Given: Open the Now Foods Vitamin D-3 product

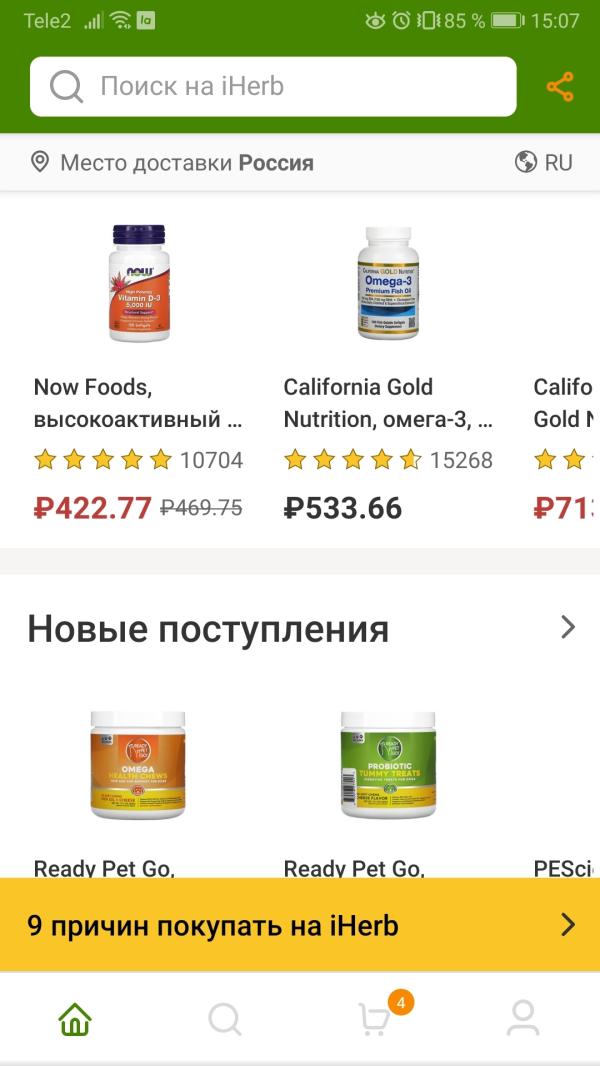Looking at the screenshot, I should pyautogui.click(x=139, y=284).
